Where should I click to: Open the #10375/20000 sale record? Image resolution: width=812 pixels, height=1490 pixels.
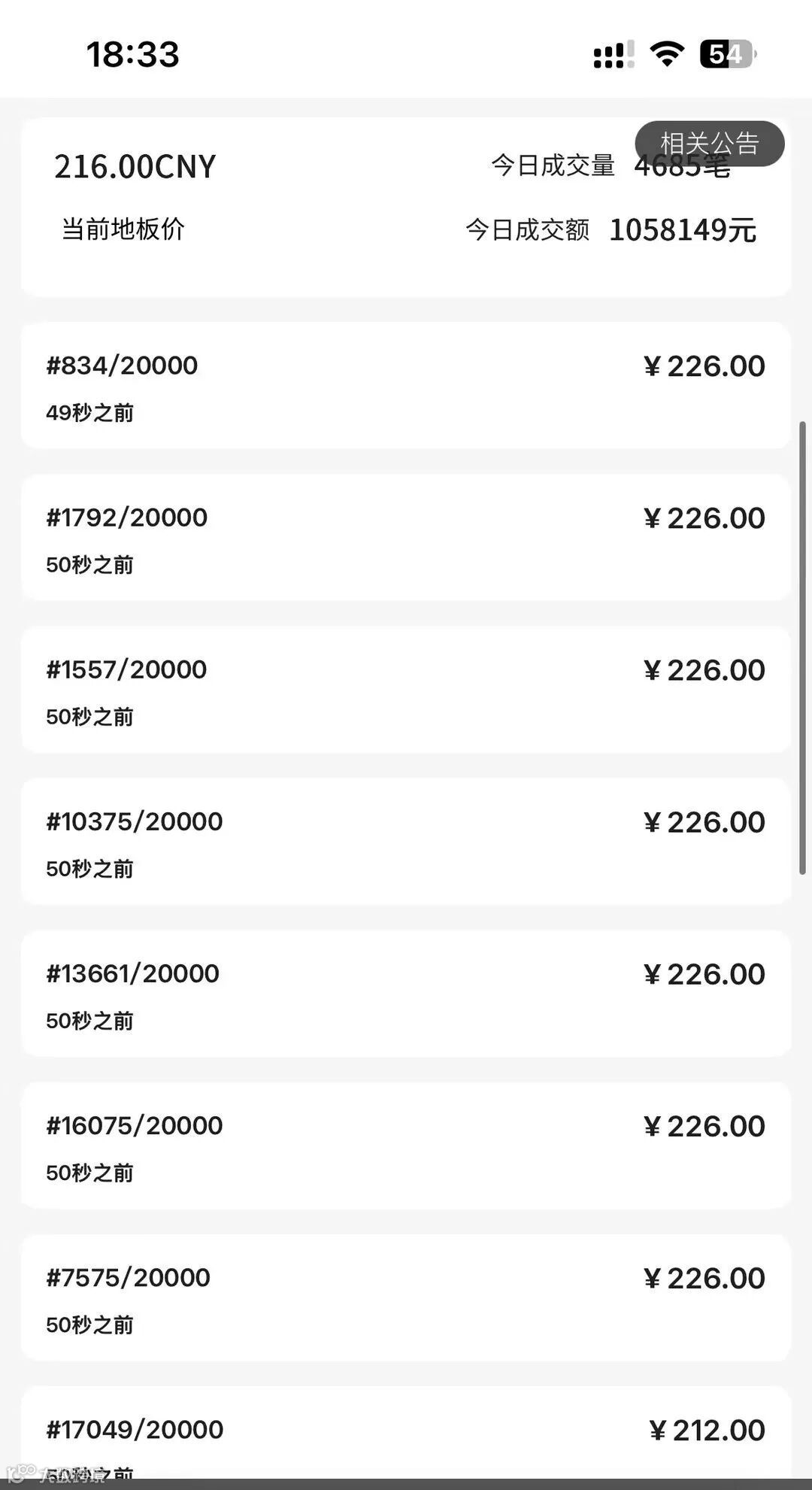(x=406, y=842)
